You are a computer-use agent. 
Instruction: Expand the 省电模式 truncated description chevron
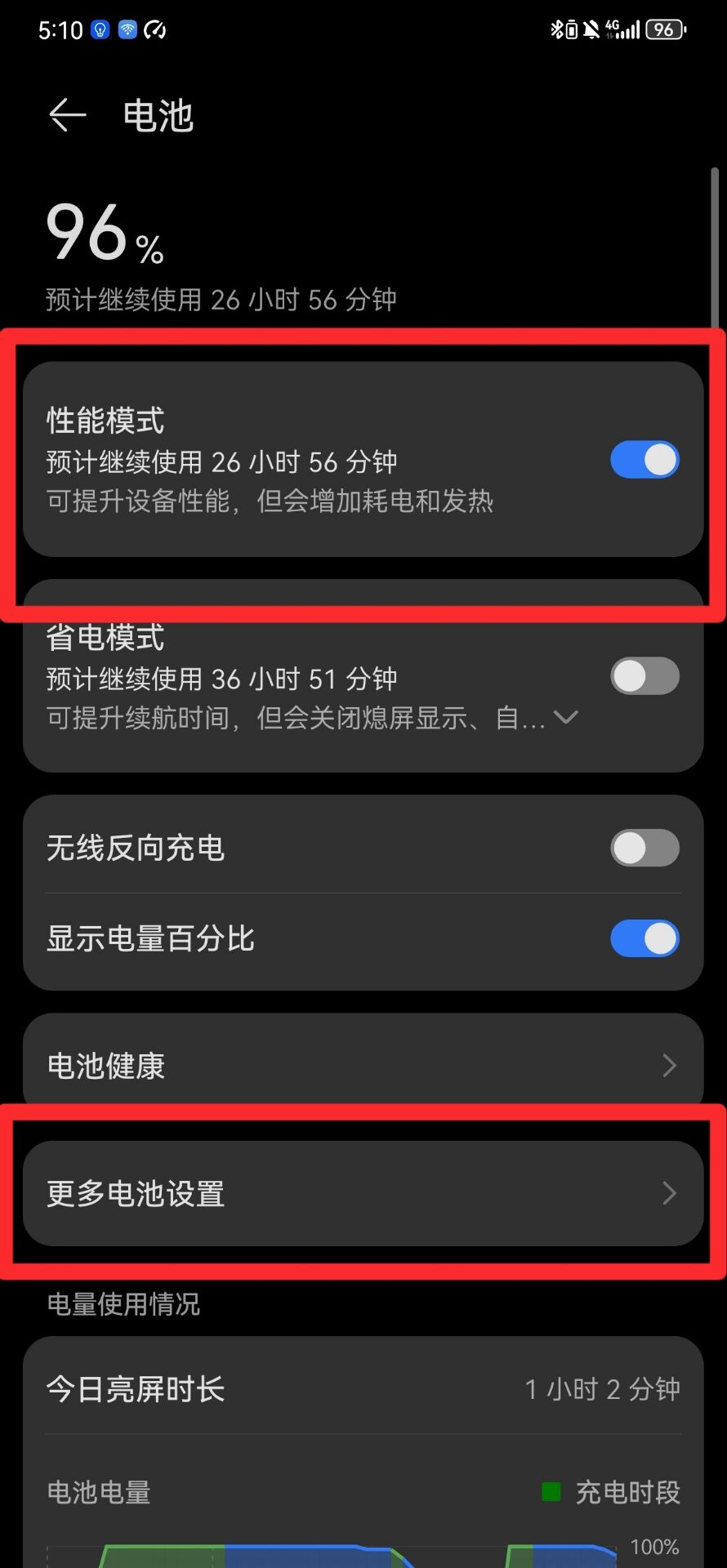click(x=564, y=718)
